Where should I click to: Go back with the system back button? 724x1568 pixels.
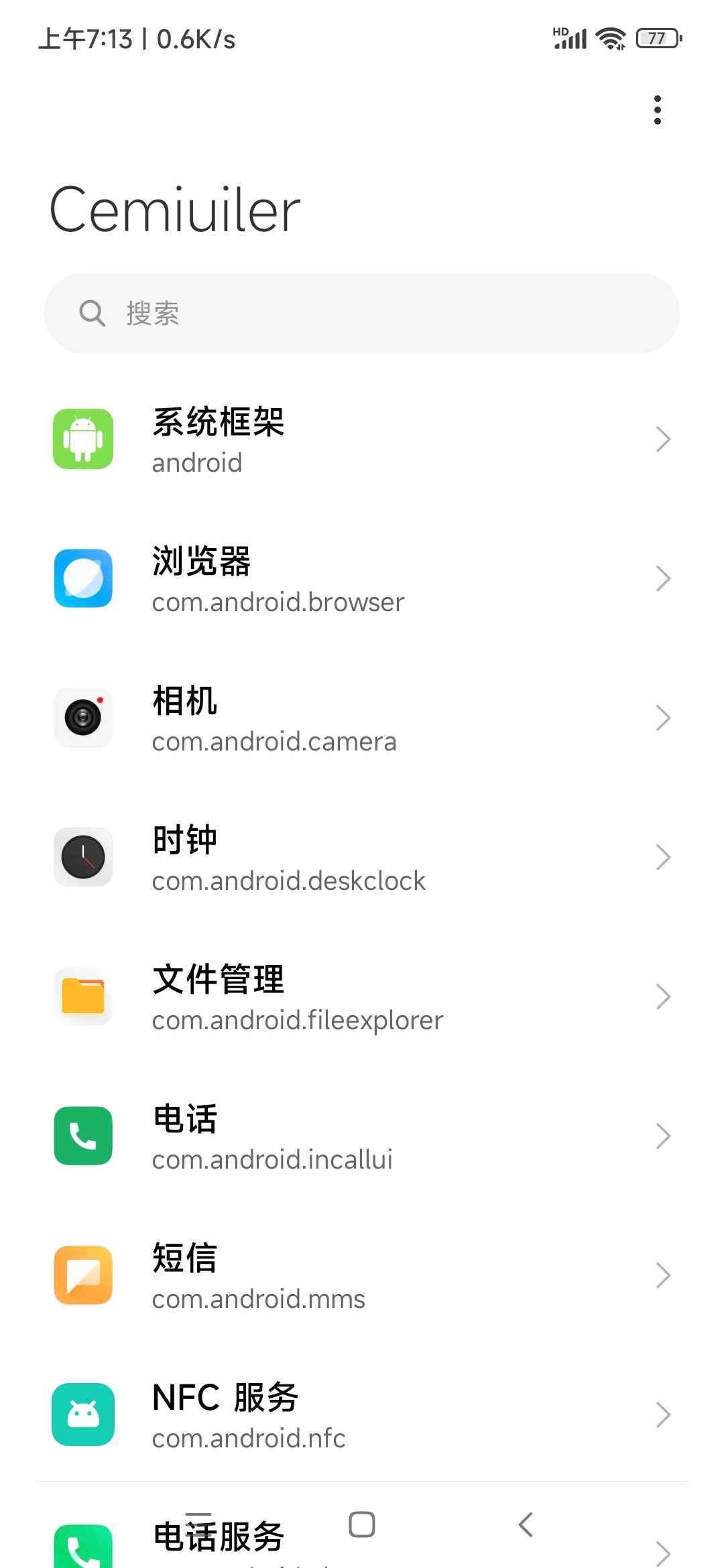(526, 1524)
